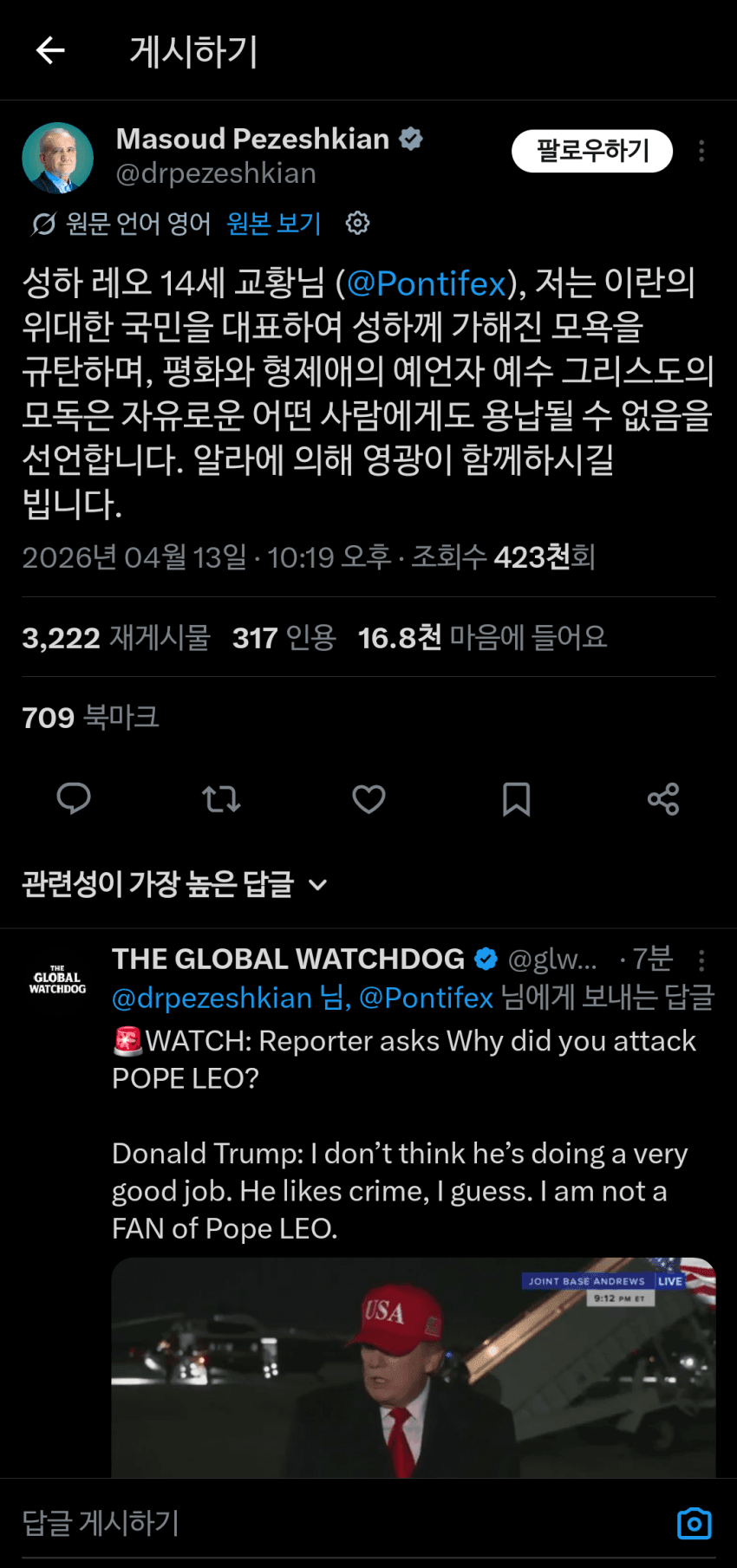Go back using the arrow icon

tap(50, 50)
